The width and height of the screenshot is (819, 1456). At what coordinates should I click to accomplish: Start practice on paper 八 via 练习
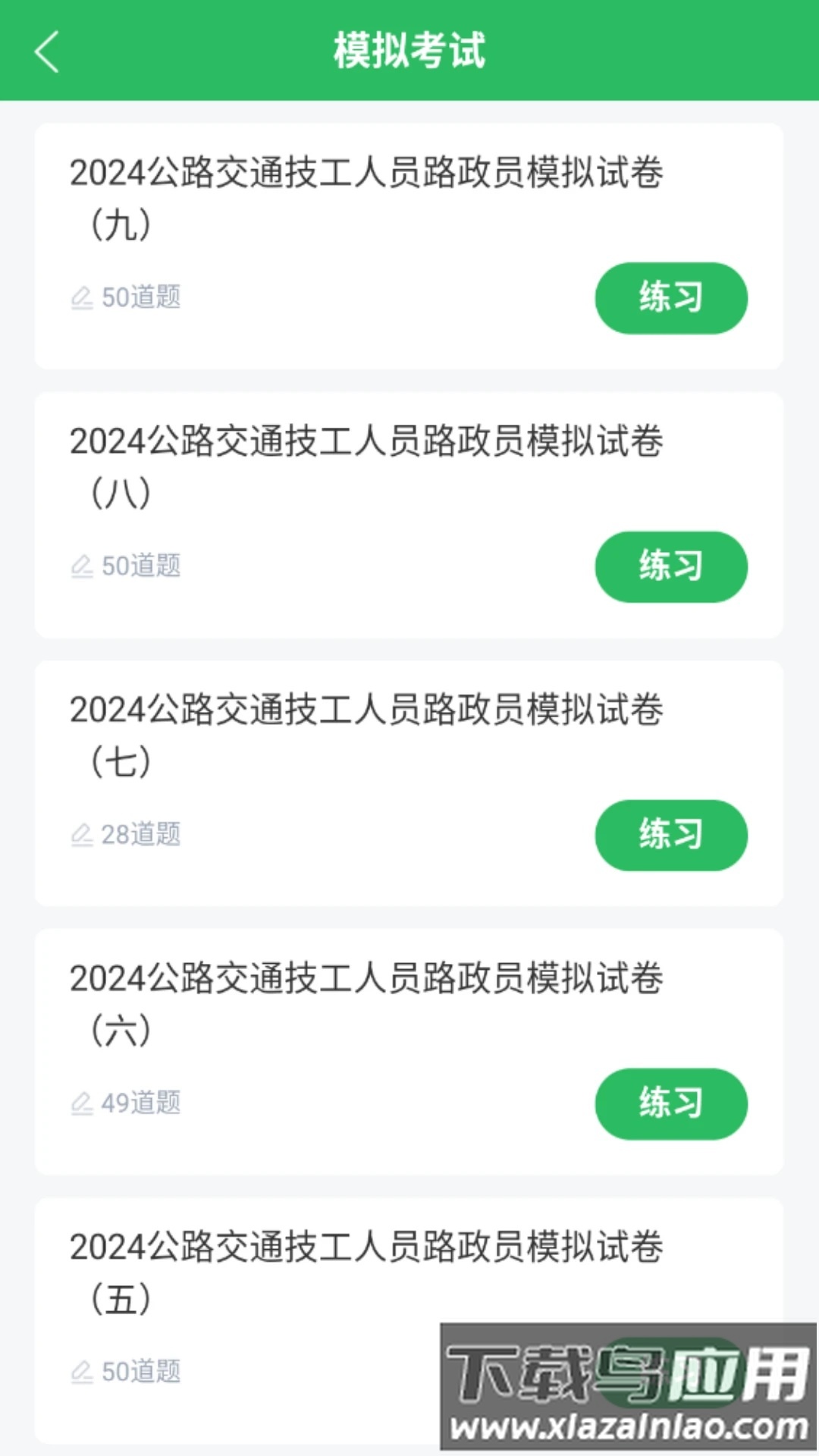point(670,566)
